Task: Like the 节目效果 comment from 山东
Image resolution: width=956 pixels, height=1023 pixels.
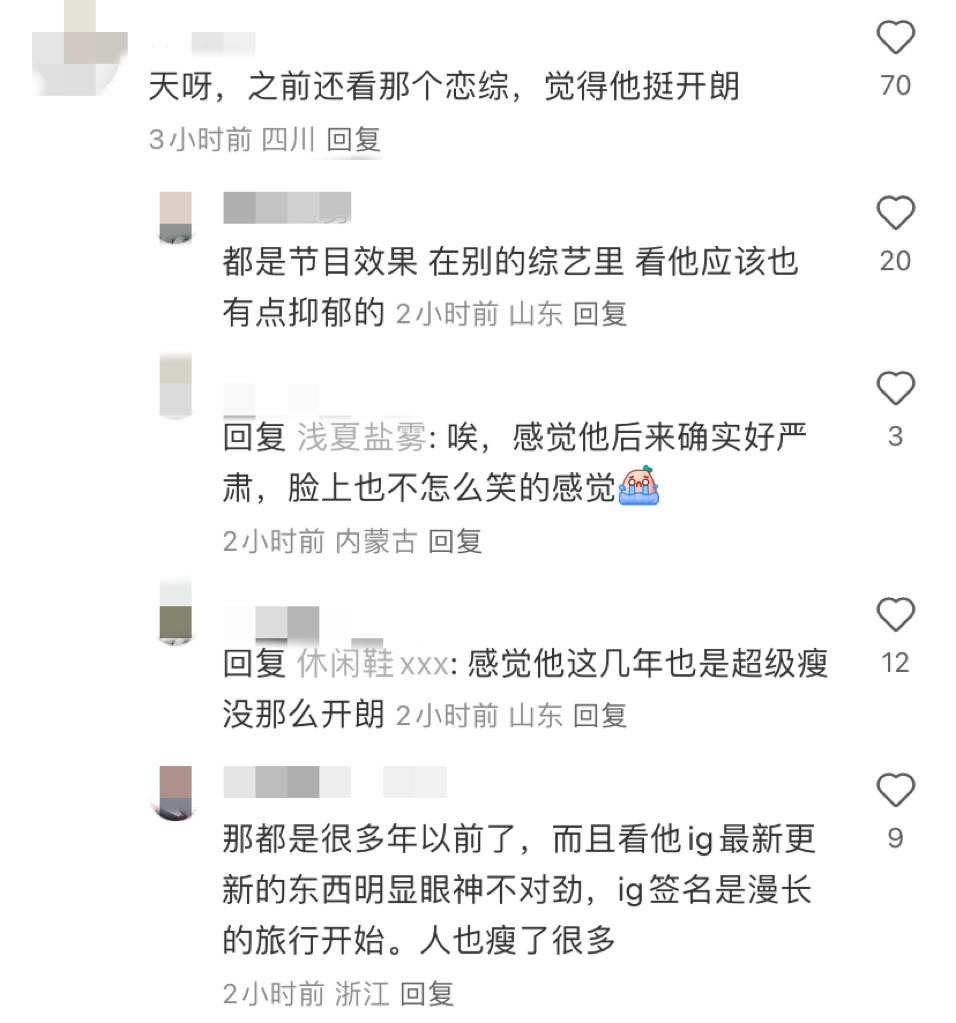Action: (x=895, y=213)
